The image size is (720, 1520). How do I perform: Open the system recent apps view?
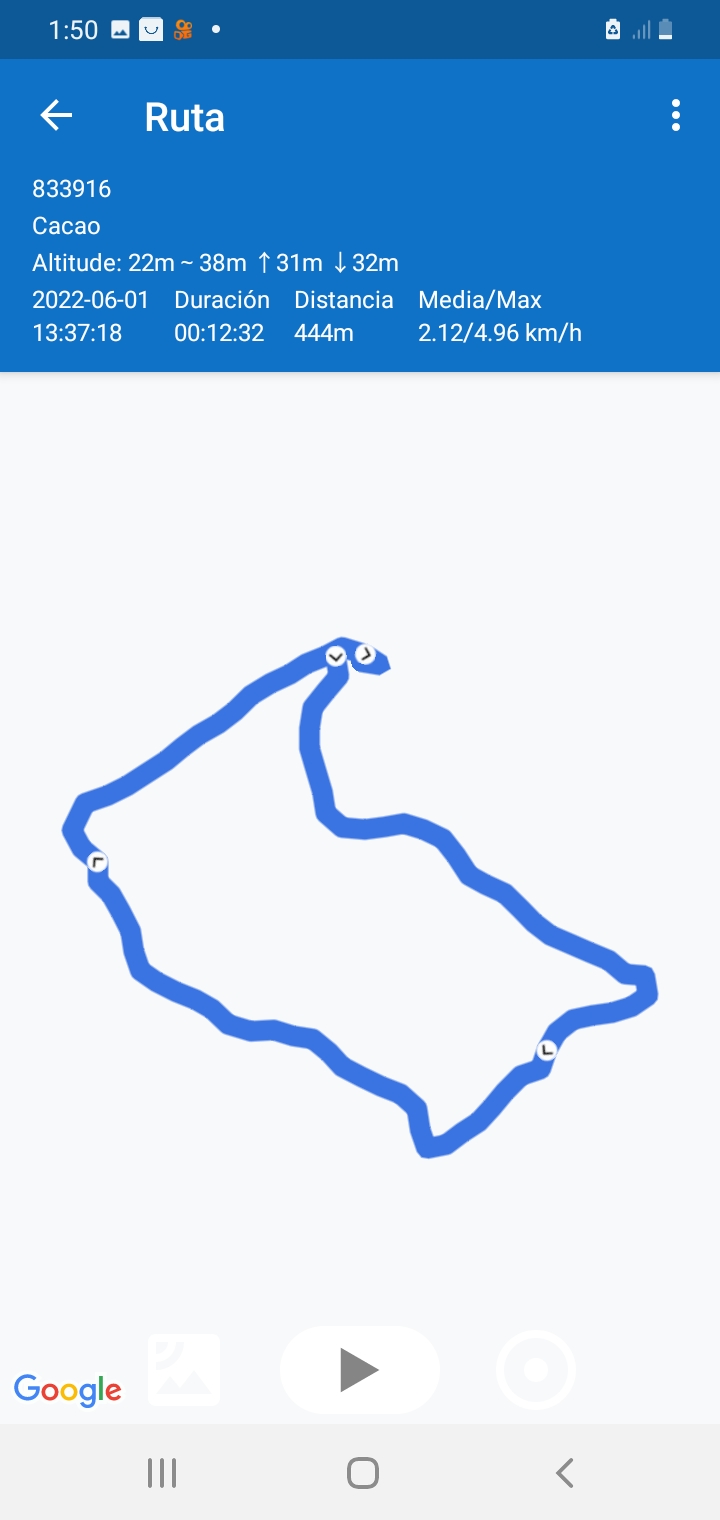click(x=162, y=1472)
